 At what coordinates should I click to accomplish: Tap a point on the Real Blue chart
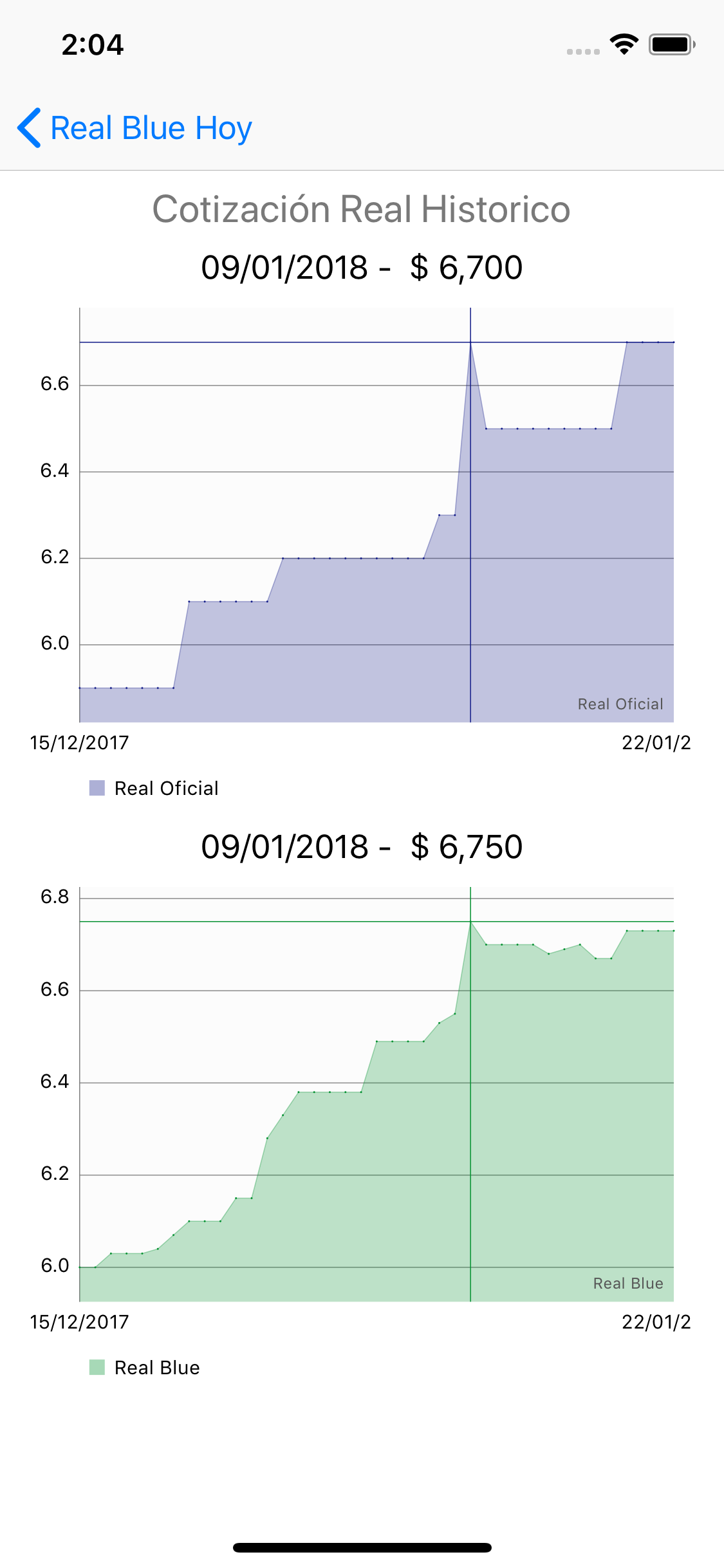(x=376, y=1094)
